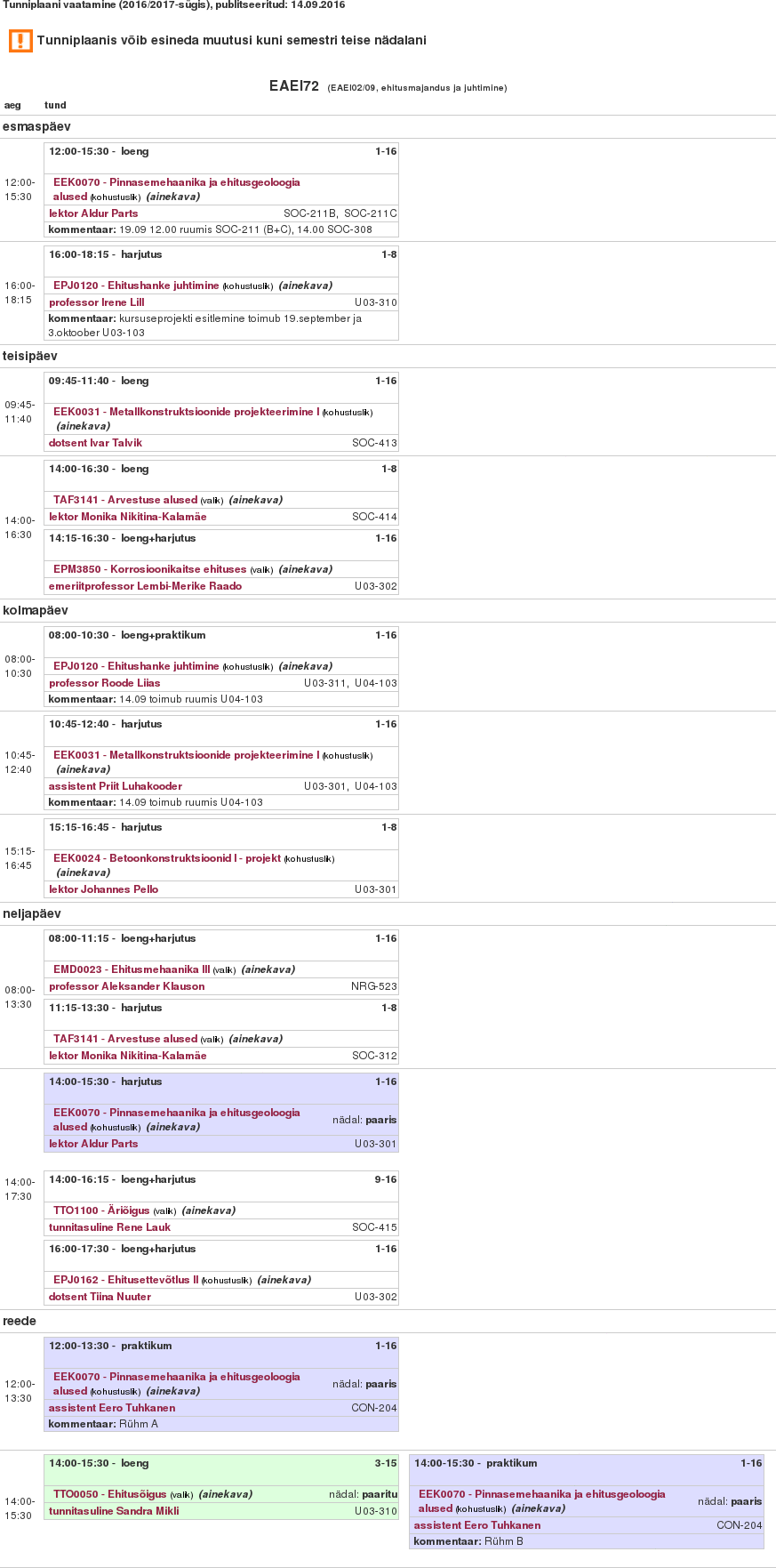Viewport: 776px width, 1568px height.
Task: Open EEK0024 Betoonkonstruktsioonid I - projekt
Action: click(x=167, y=858)
